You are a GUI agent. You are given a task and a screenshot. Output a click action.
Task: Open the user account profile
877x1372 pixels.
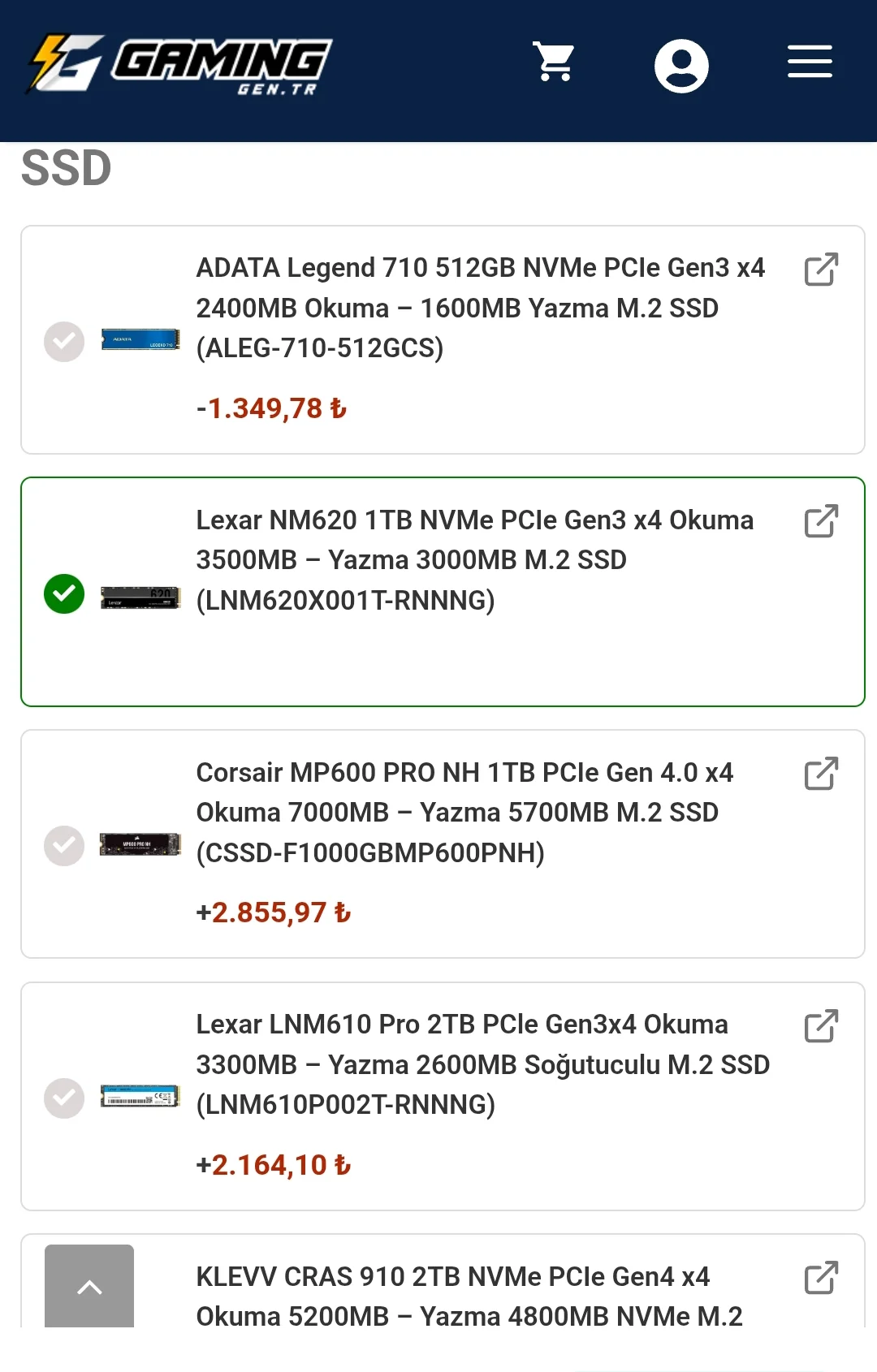coord(681,66)
